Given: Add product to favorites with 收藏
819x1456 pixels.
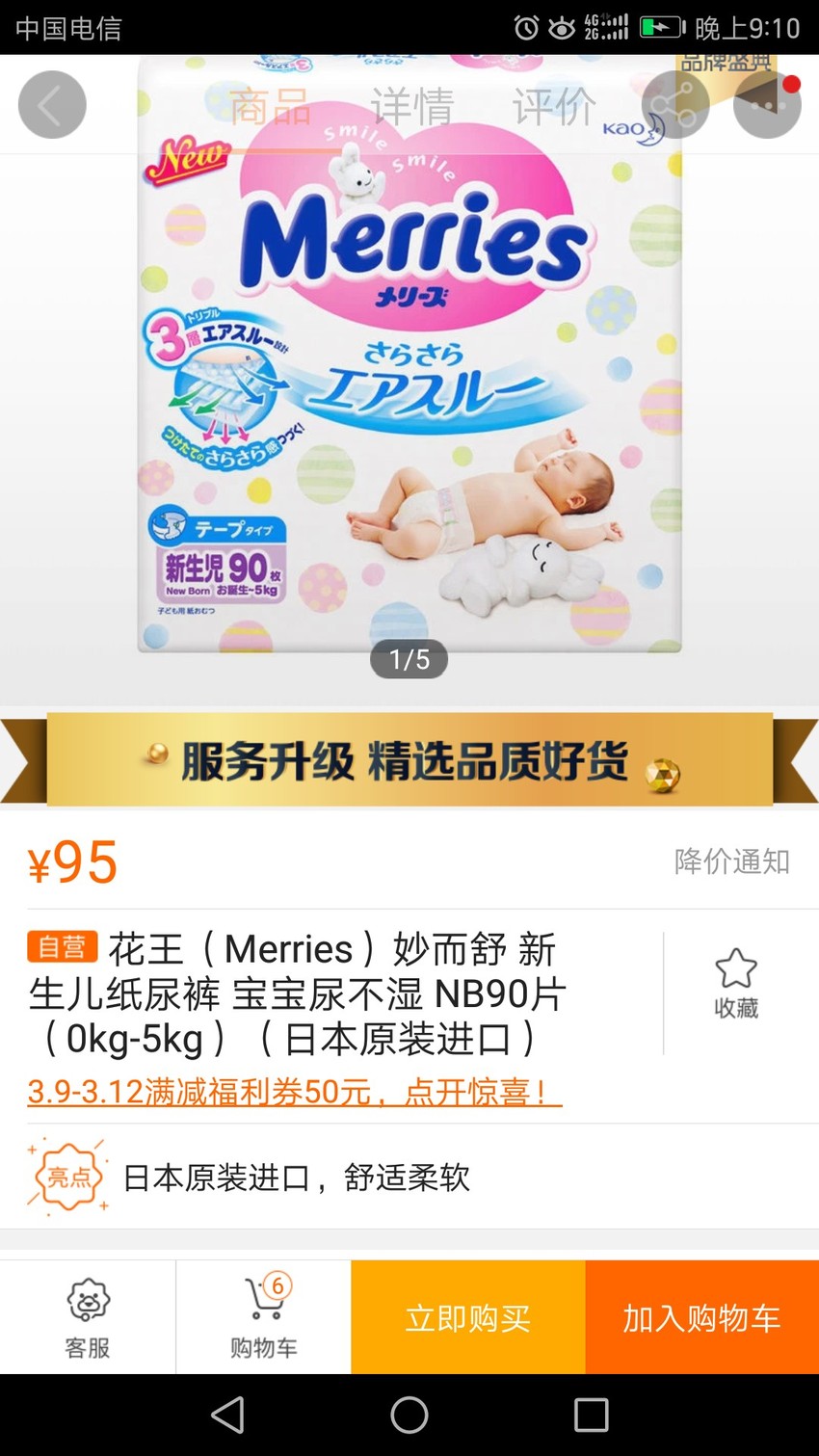Looking at the screenshot, I should click(x=736, y=984).
